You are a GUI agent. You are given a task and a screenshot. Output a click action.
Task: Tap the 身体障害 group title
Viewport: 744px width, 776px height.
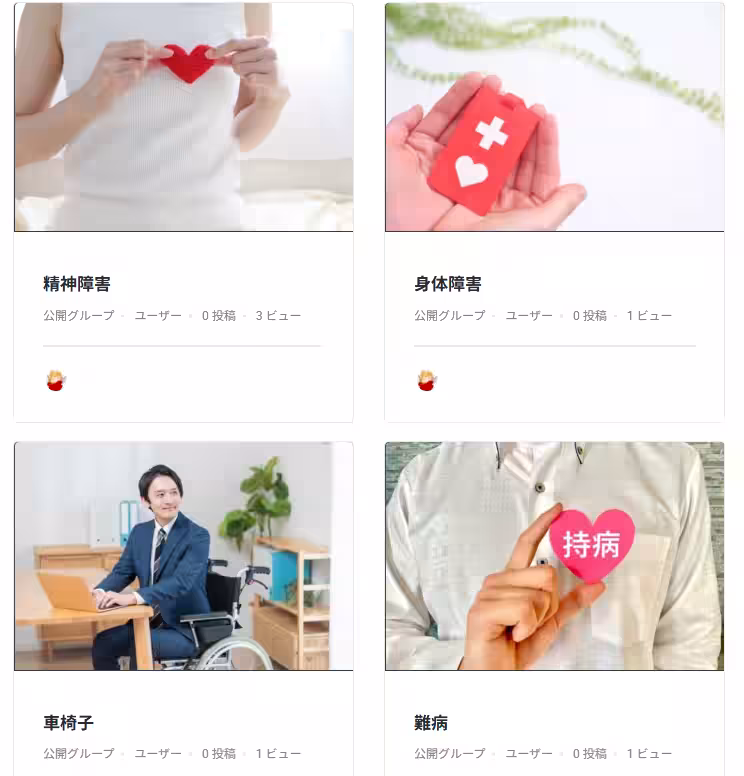pyautogui.click(x=448, y=284)
